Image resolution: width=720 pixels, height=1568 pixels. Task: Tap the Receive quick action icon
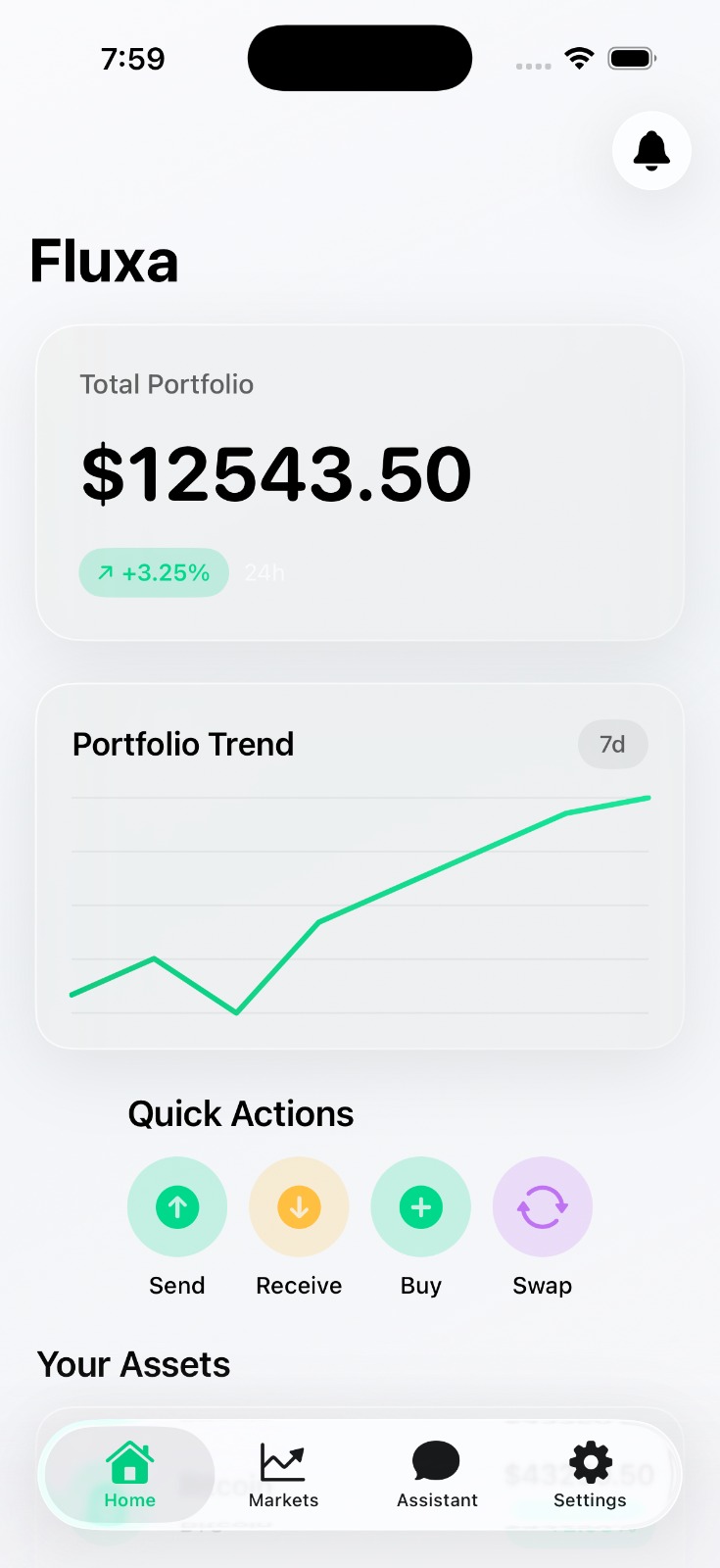tap(299, 1206)
